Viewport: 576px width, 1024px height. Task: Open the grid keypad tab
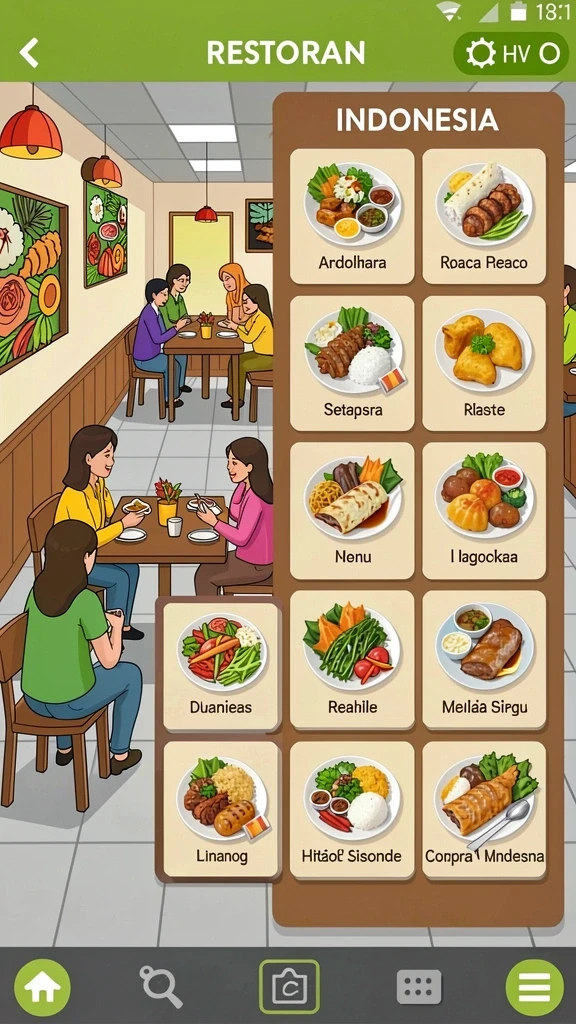(419, 987)
